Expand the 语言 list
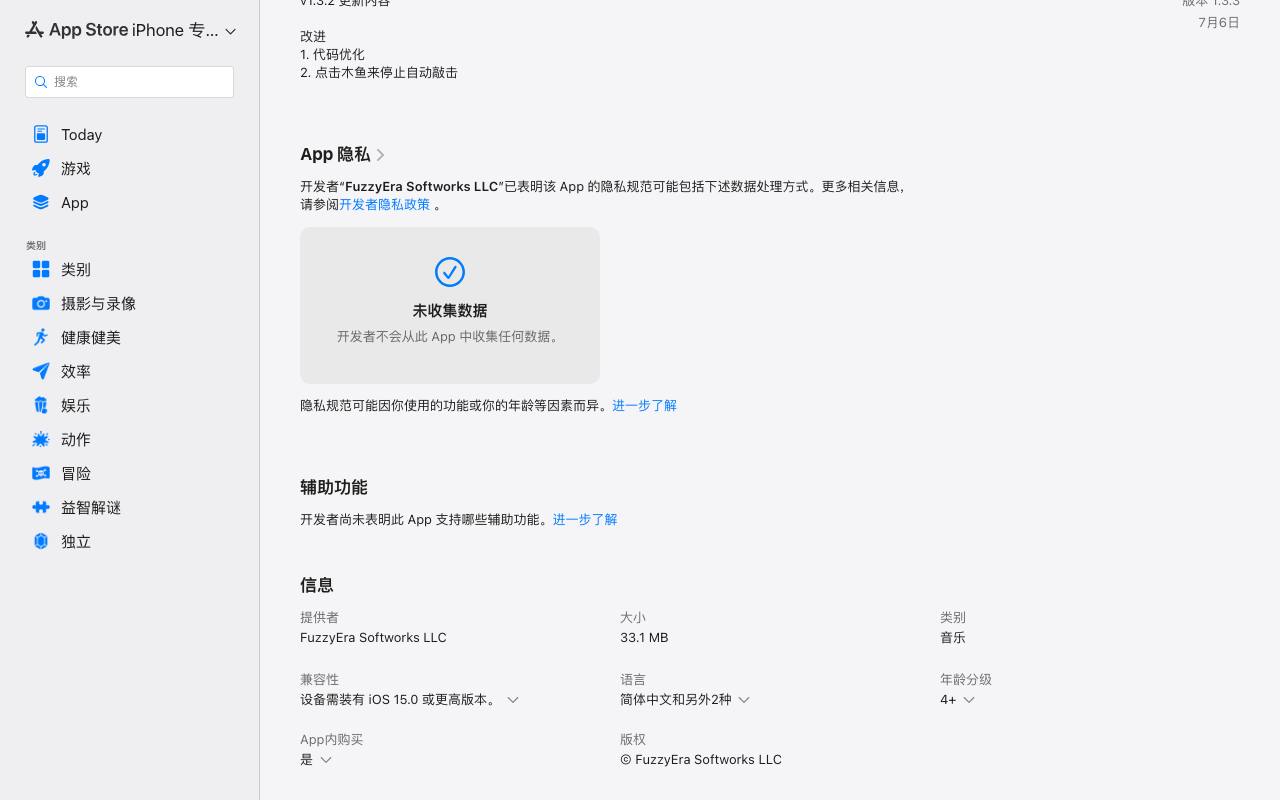 pos(685,700)
